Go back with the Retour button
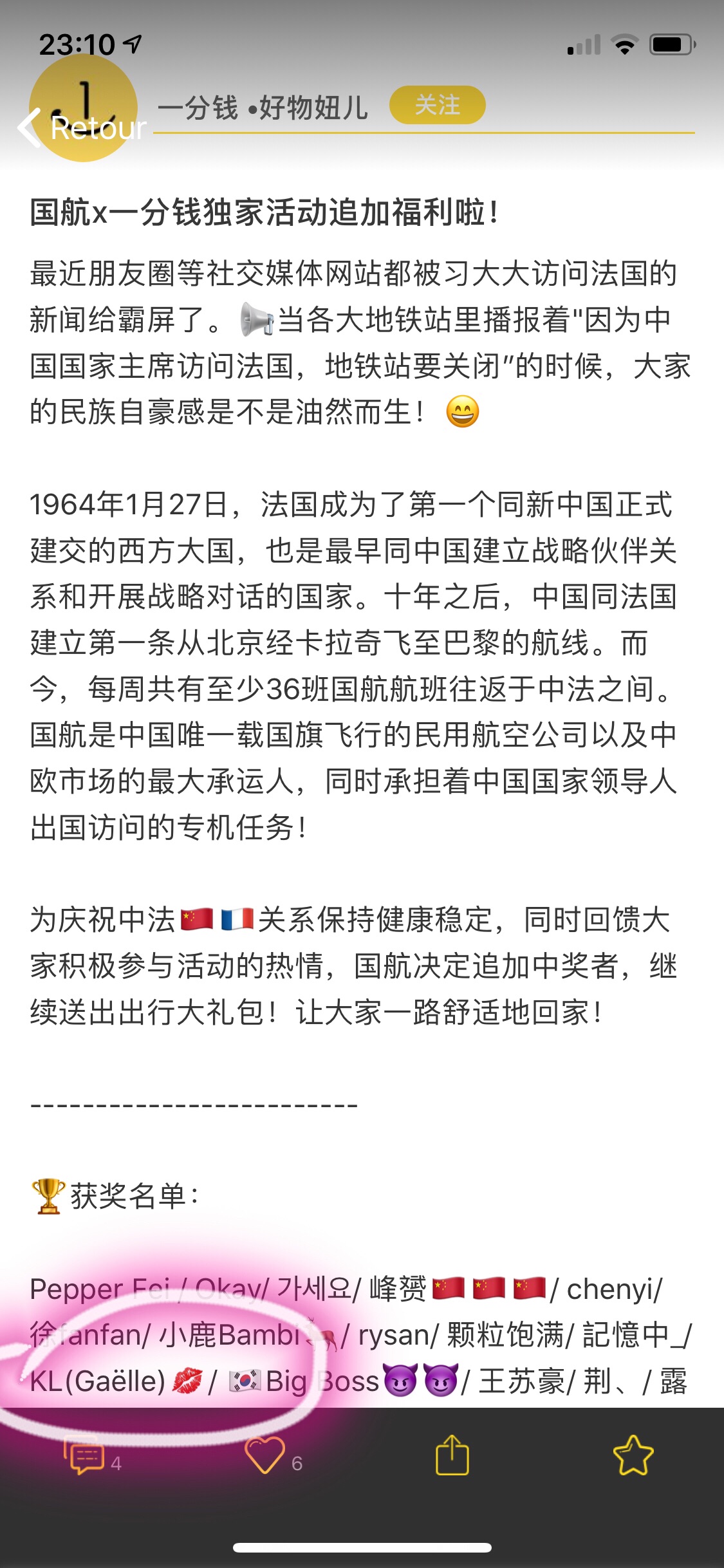724x1568 pixels. [x=82, y=128]
